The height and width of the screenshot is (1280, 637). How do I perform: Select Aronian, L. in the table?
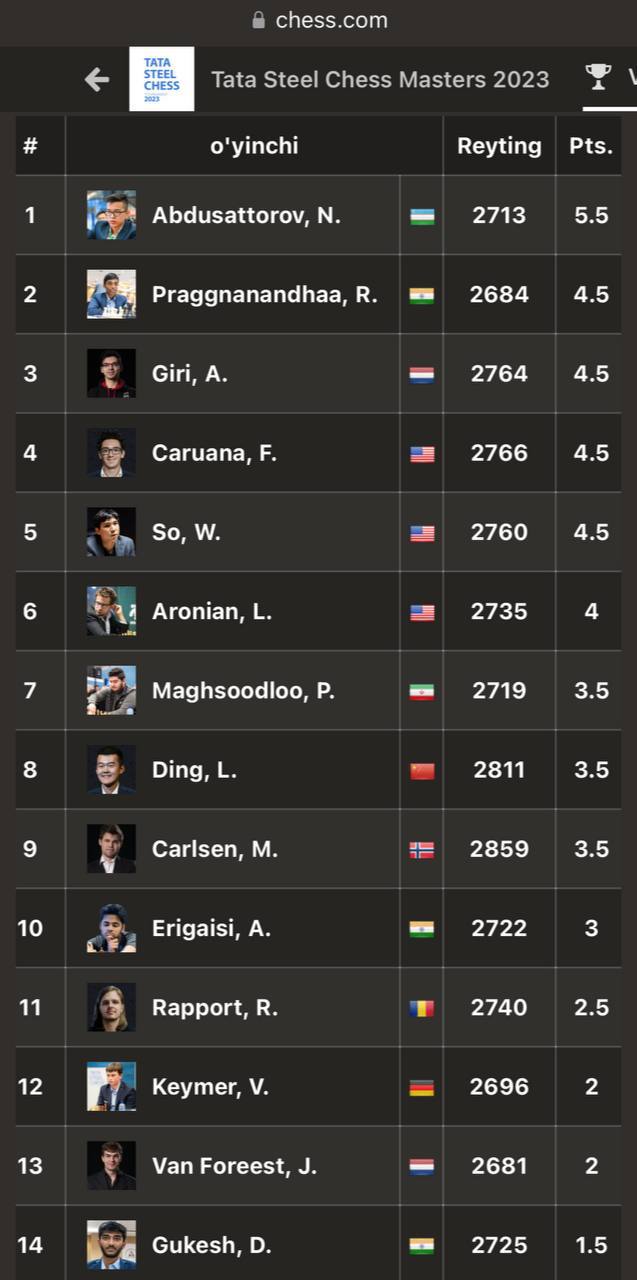coord(212,611)
